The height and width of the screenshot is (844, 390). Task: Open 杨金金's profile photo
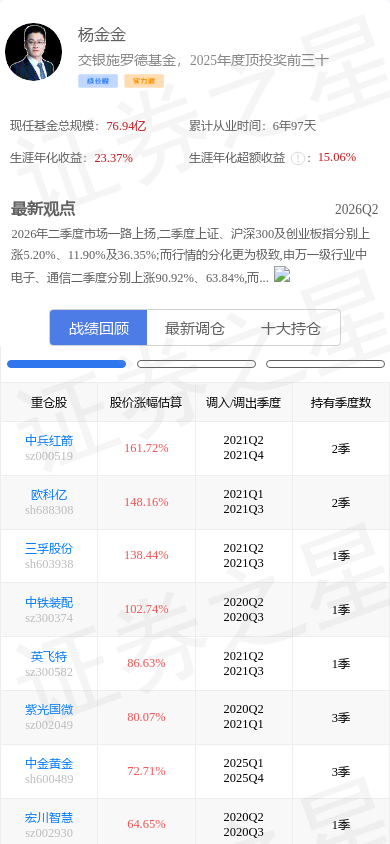click(x=33, y=52)
